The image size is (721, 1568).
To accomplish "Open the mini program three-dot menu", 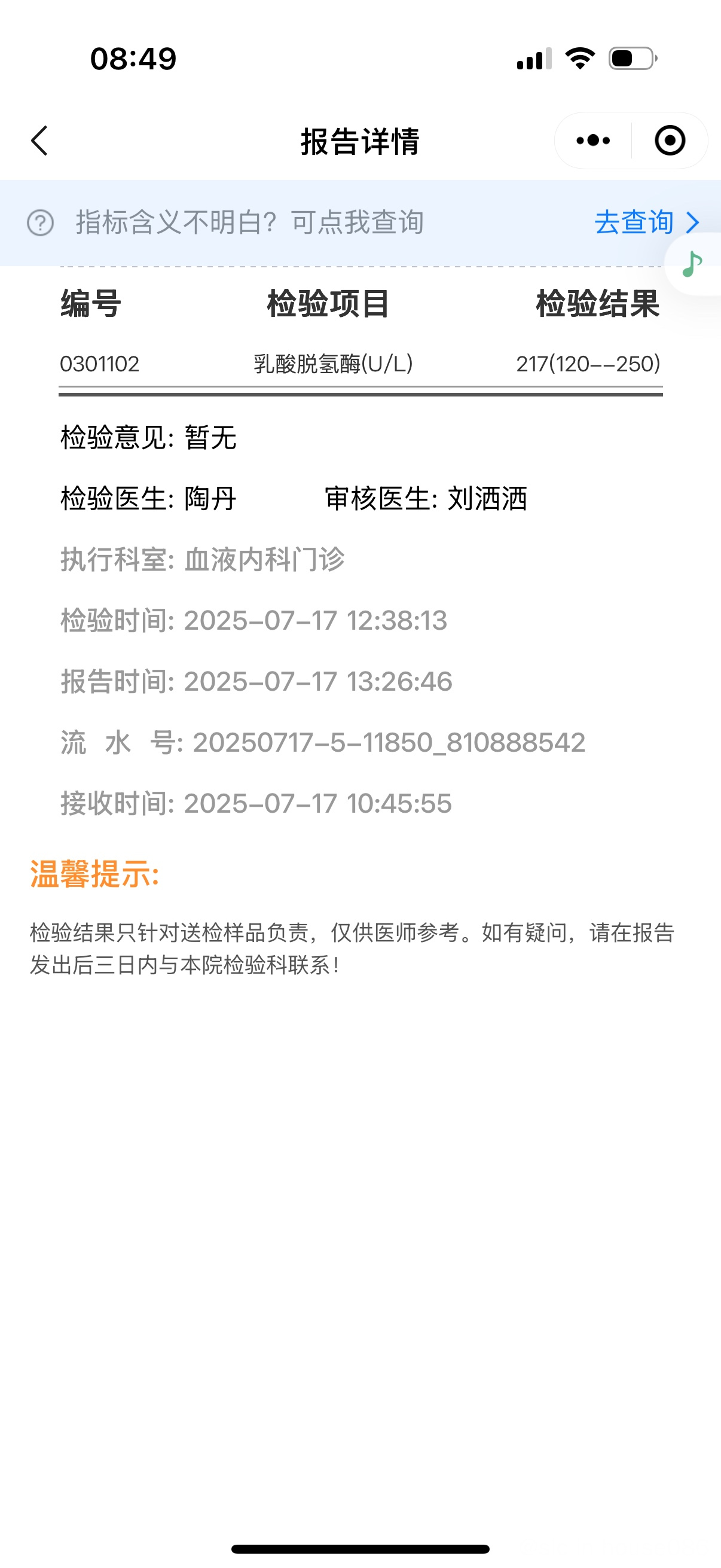I will (592, 141).
